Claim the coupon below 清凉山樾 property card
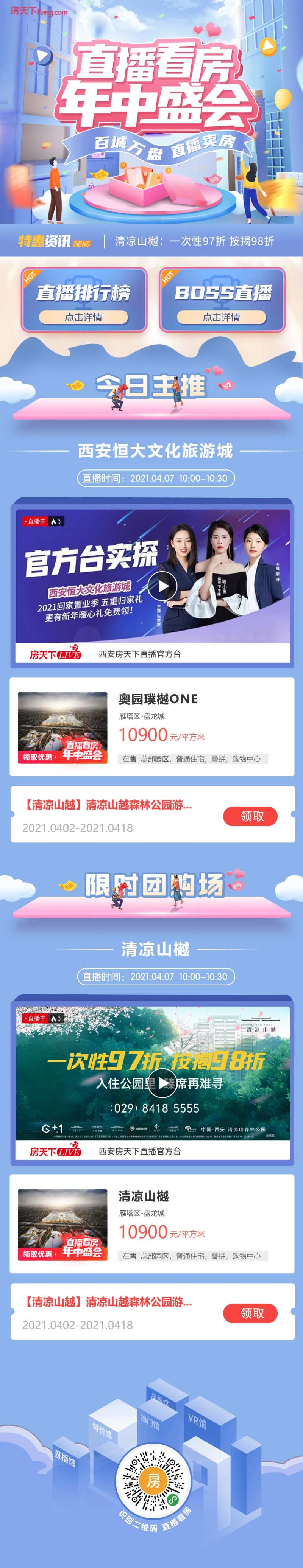The height and width of the screenshot is (1568, 303). [251, 1313]
